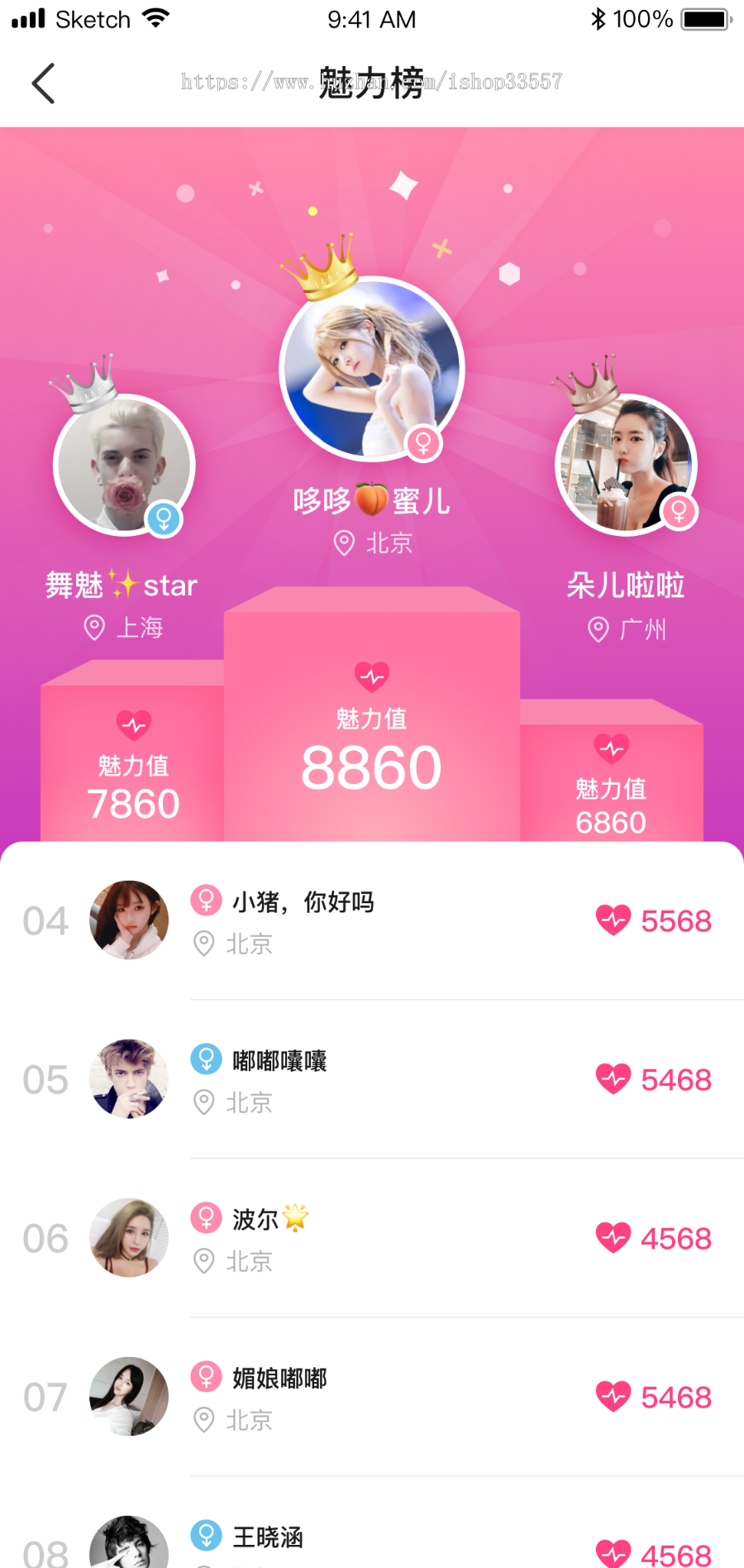Click the female gender icon beside 小猪，你好吗
Screen dimensions: 744x1568
pos(206,900)
